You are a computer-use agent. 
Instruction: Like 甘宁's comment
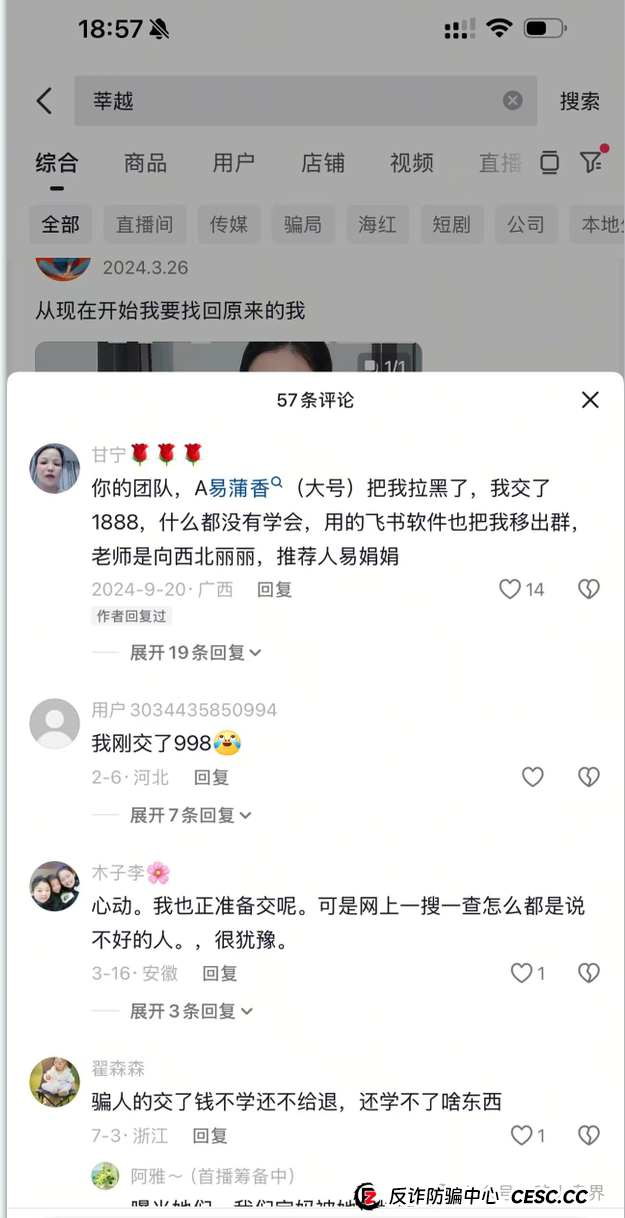(510, 589)
